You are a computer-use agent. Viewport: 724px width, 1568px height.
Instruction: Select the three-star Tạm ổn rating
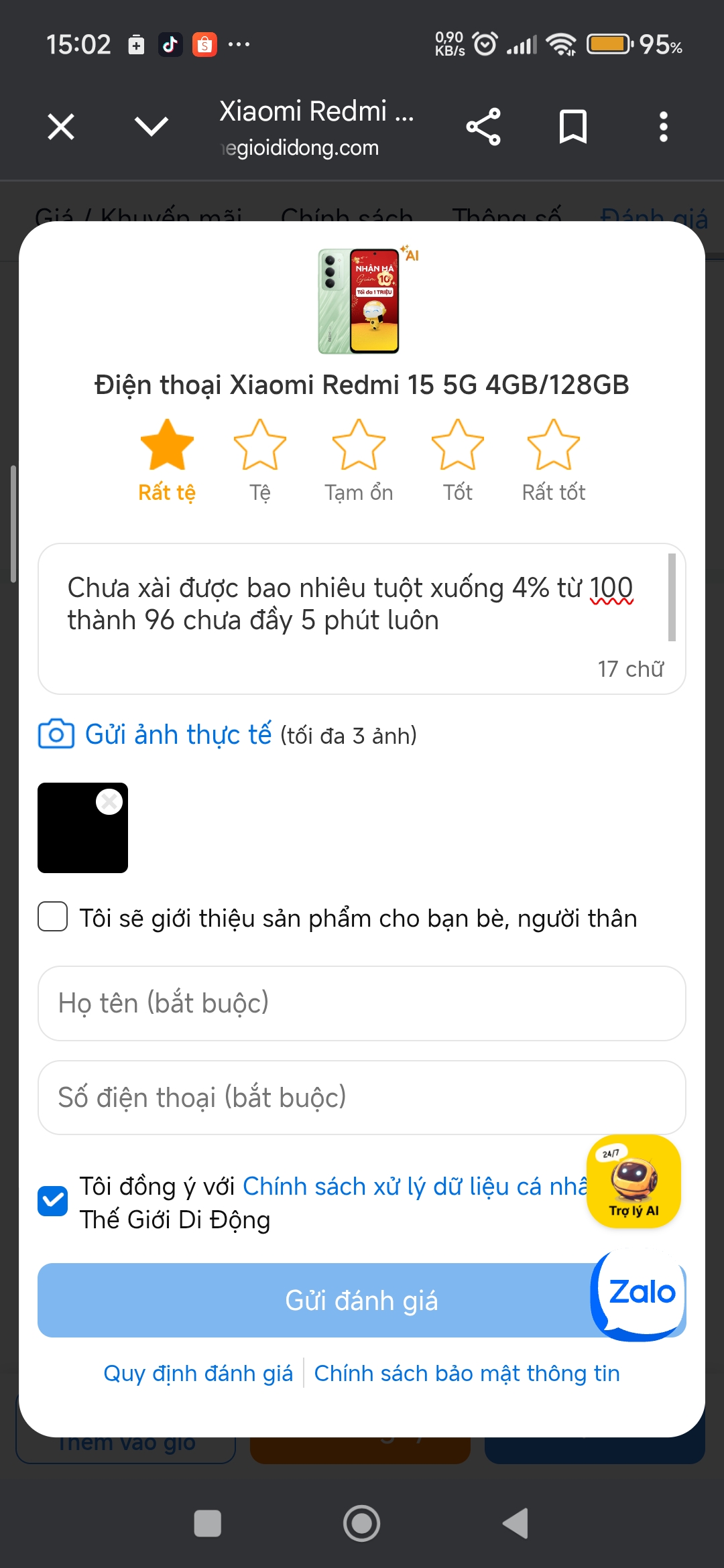359,446
